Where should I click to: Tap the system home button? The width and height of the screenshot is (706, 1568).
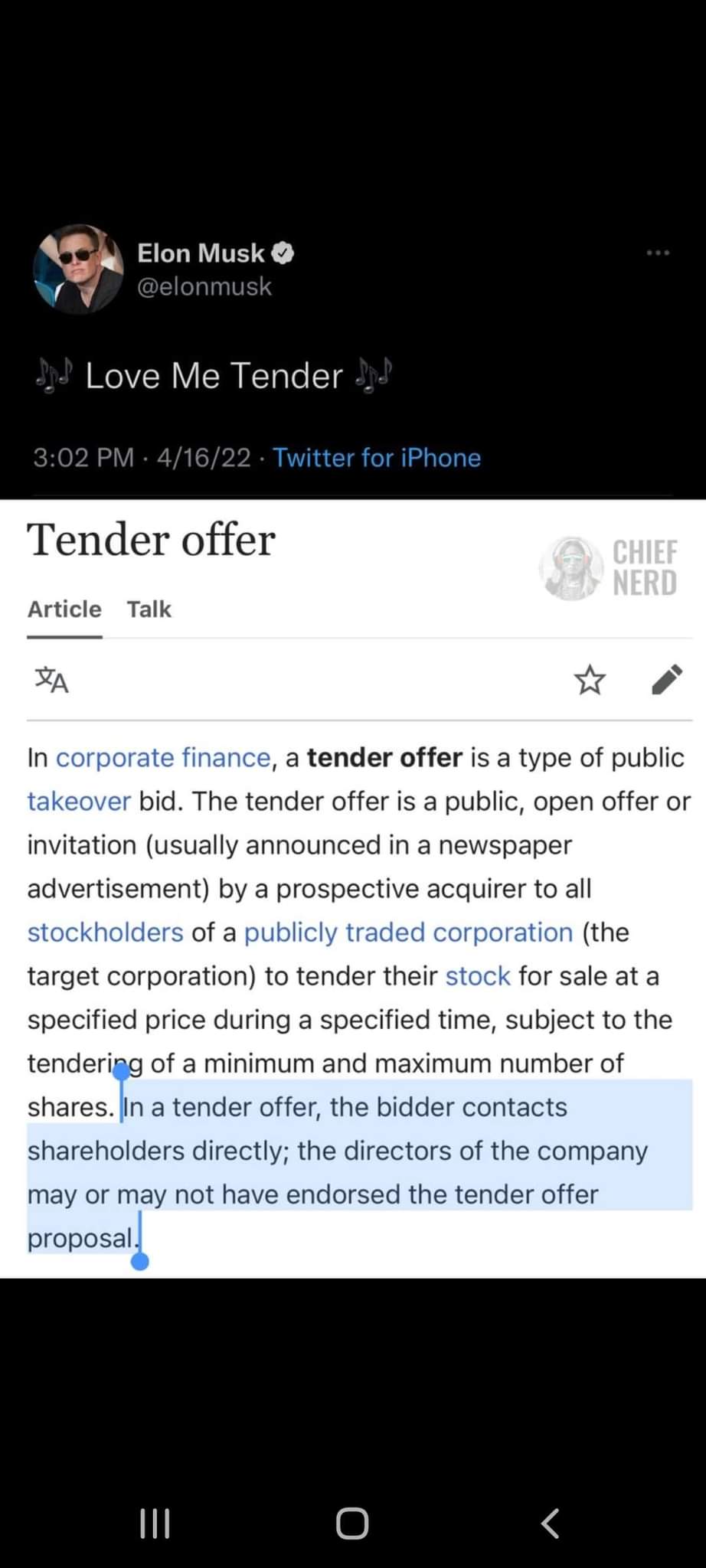point(352,1523)
